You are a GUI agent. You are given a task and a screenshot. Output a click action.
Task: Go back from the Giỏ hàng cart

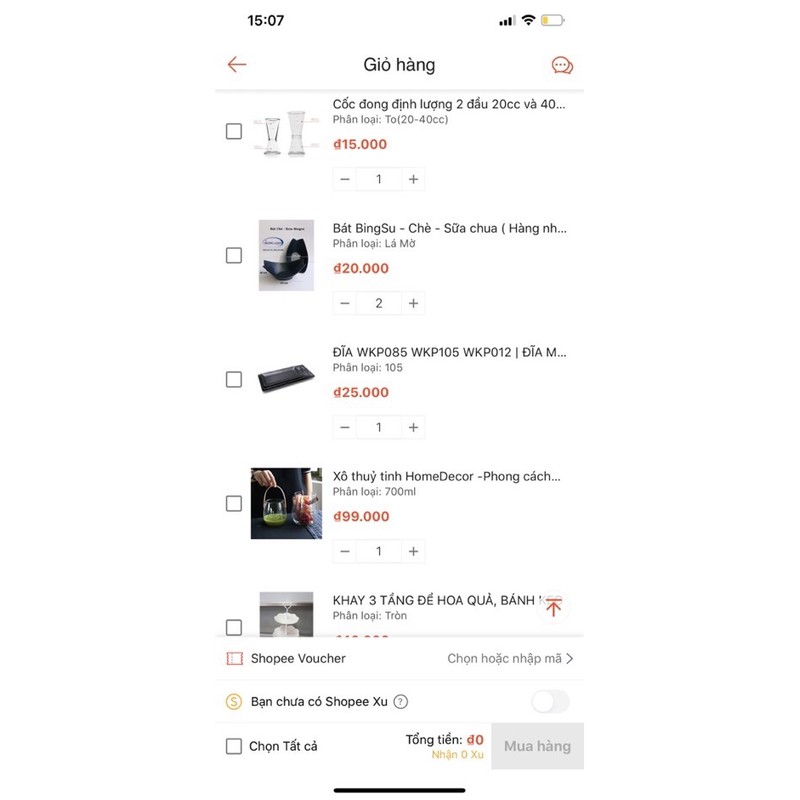click(236, 65)
